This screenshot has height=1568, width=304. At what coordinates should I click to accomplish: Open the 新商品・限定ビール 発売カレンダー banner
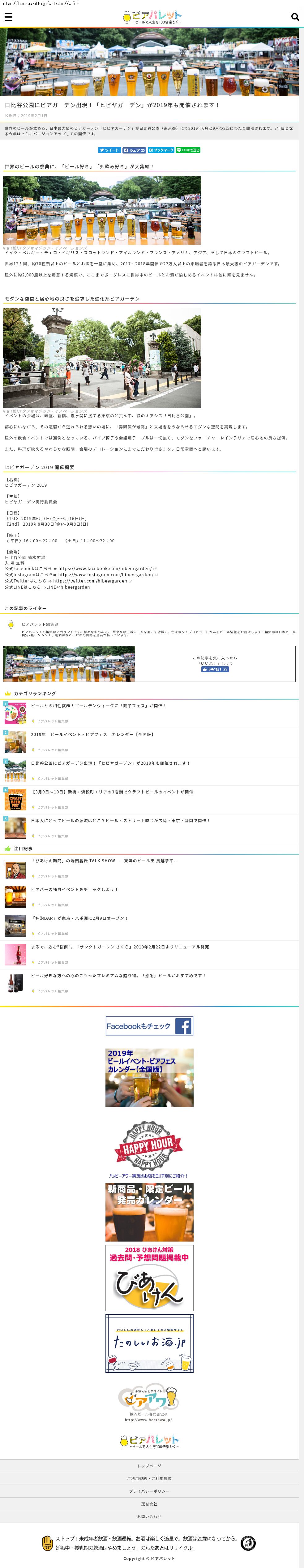[149, 1211]
